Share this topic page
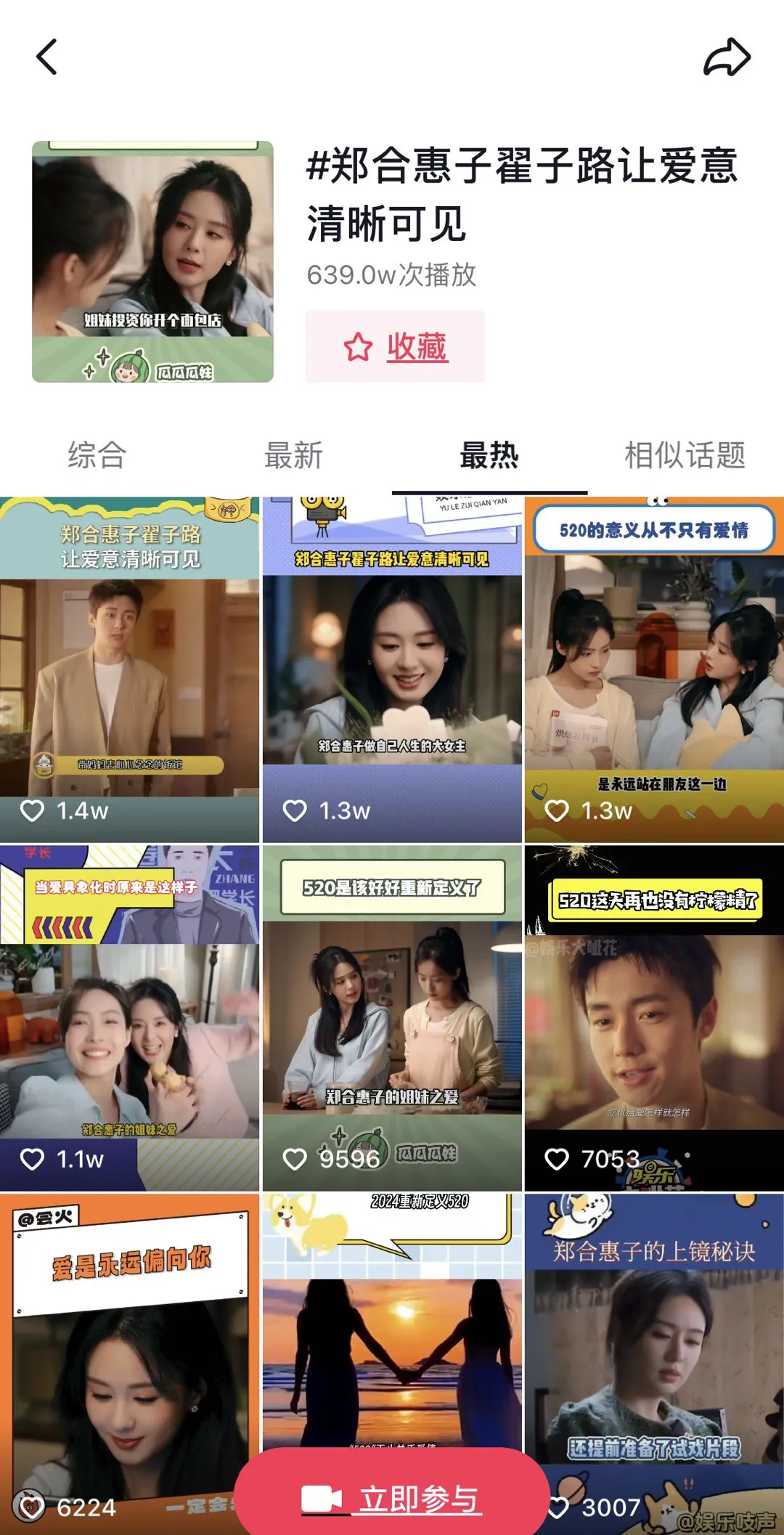The width and height of the screenshot is (784, 1535). pyautogui.click(x=727, y=57)
